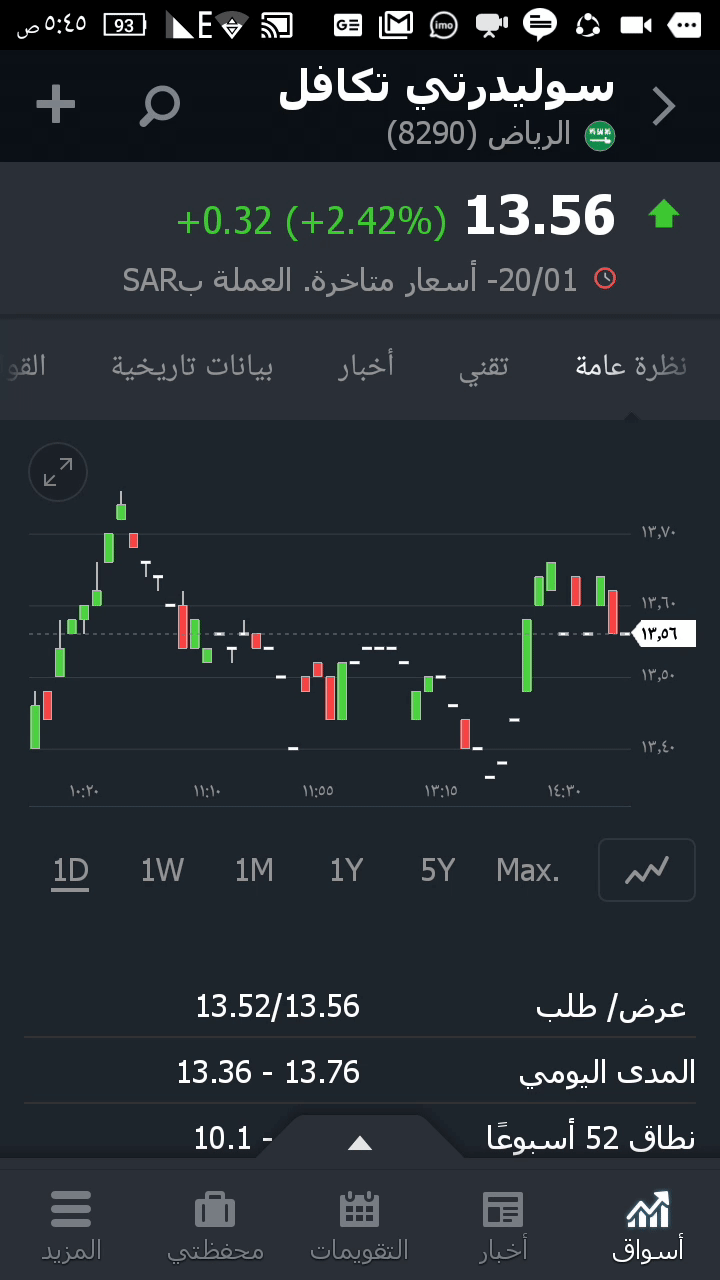The height and width of the screenshot is (1280, 720).
Task: Open the أسواق bottom navigation item
Action: pos(647,1225)
